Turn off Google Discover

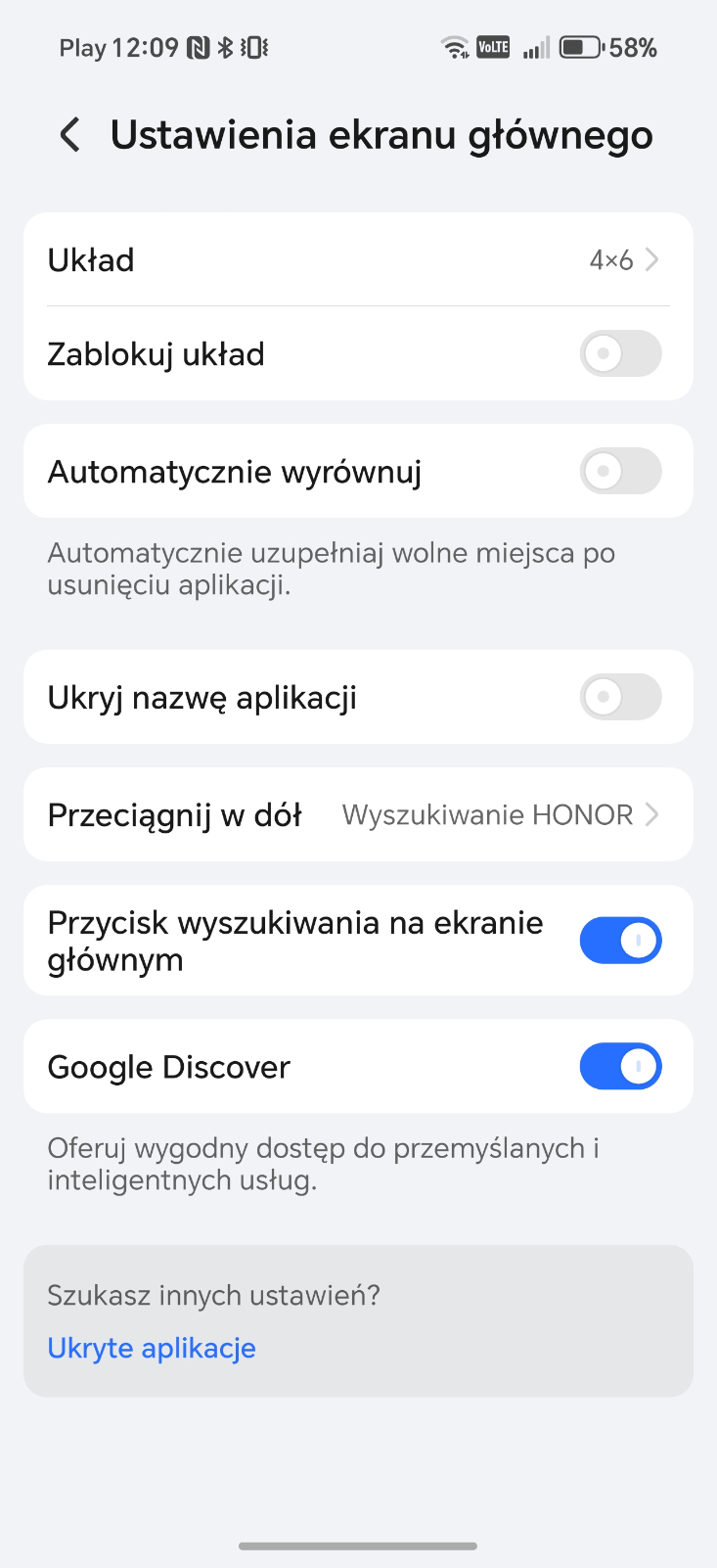[x=620, y=1067]
